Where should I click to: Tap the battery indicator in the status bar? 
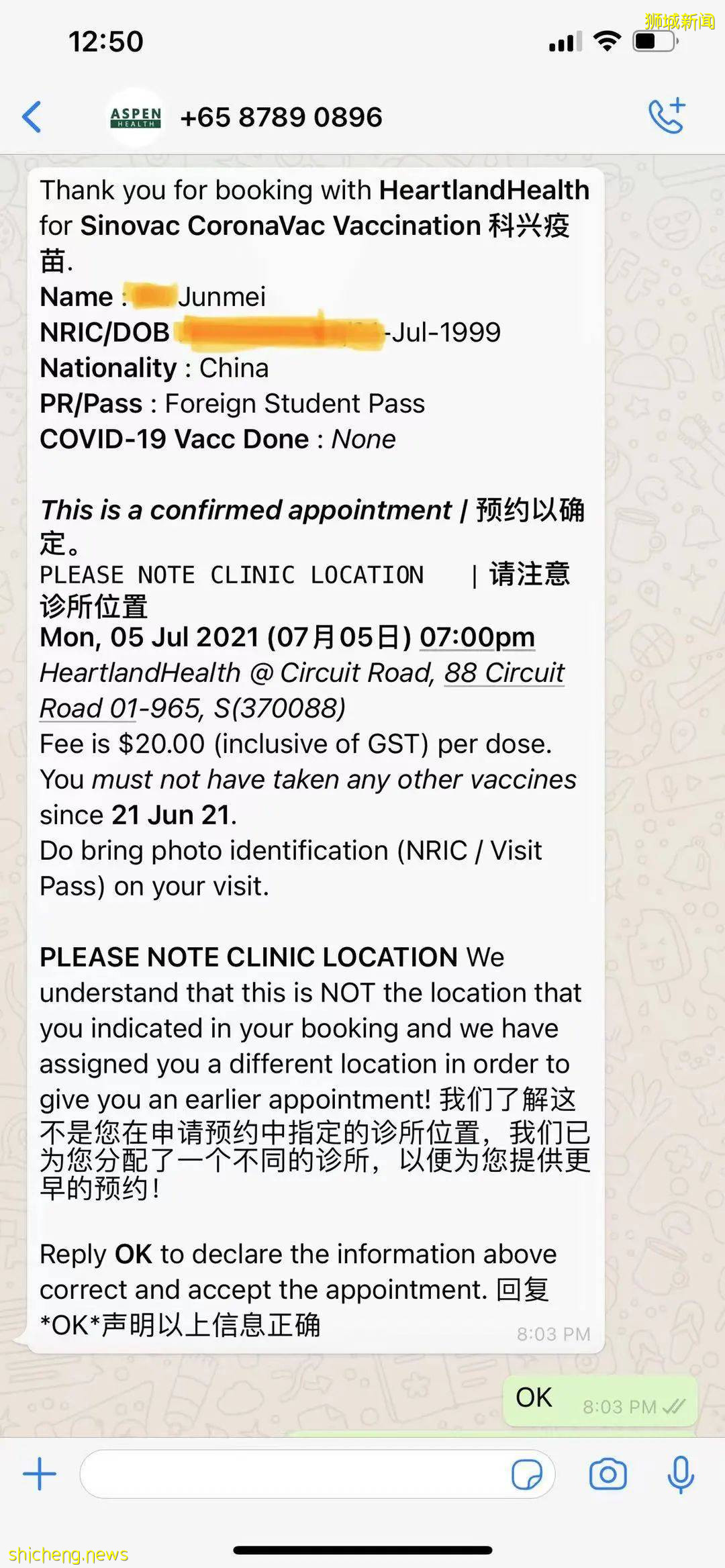652,40
